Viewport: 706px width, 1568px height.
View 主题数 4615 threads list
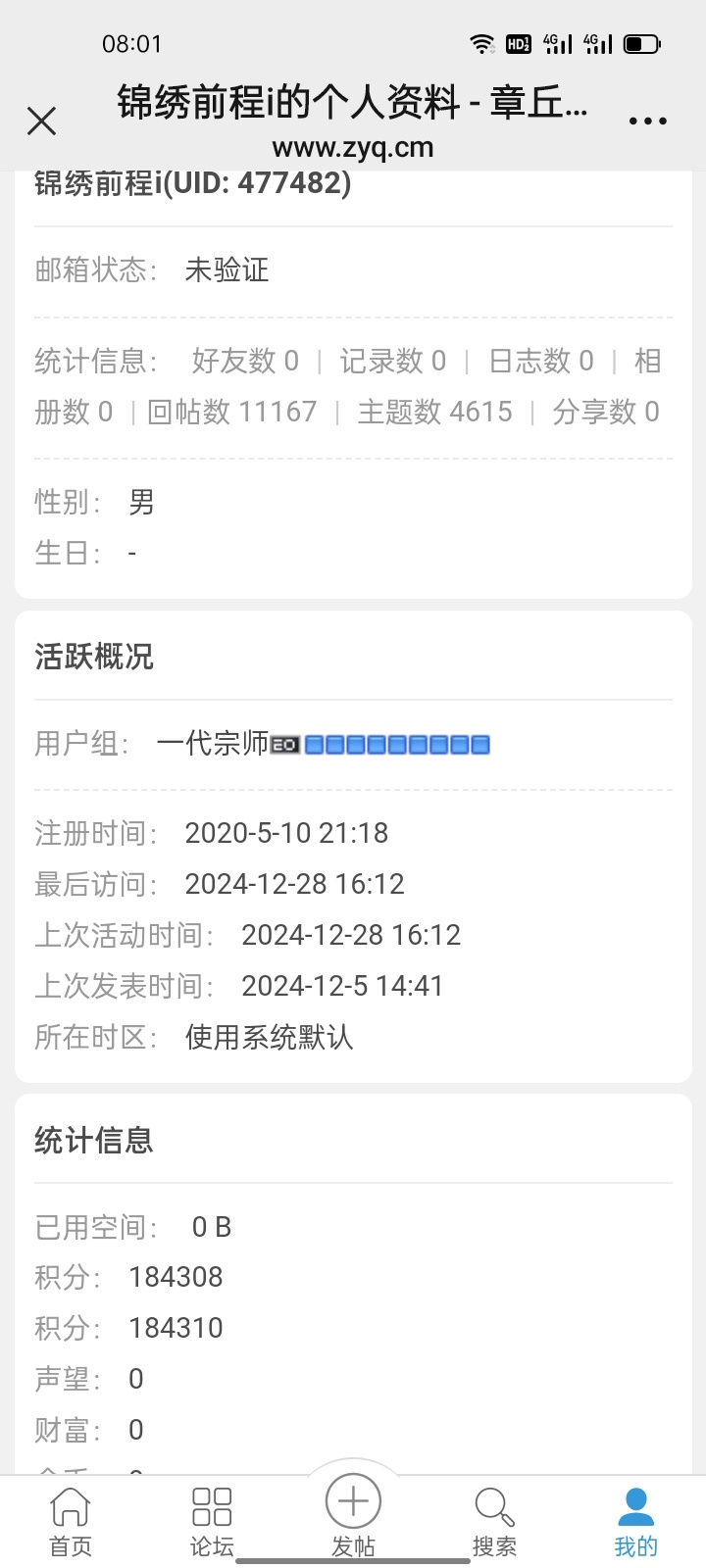(x=435, y=412)
